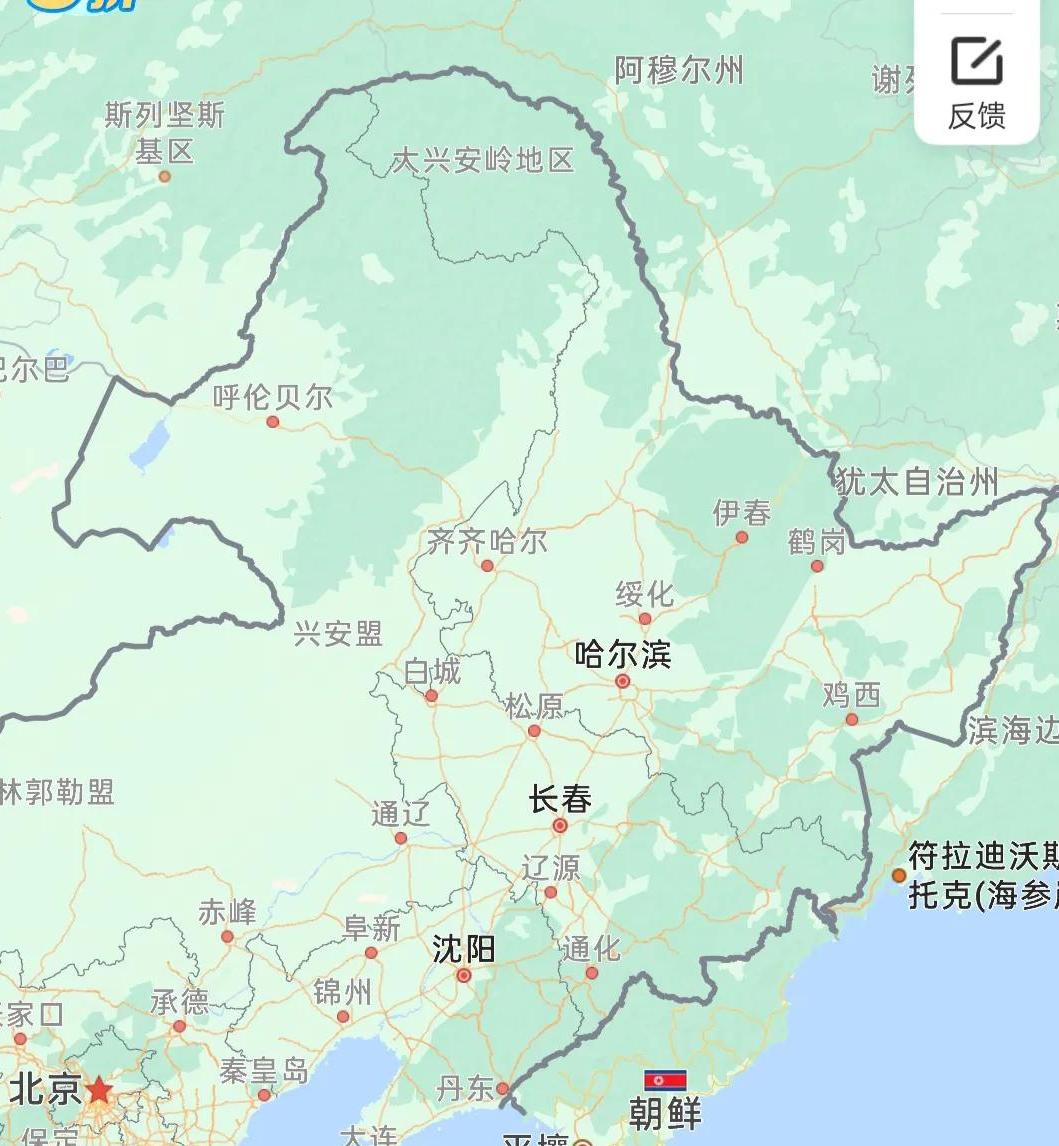Select the 绥化 city marker

click(646, 616)
